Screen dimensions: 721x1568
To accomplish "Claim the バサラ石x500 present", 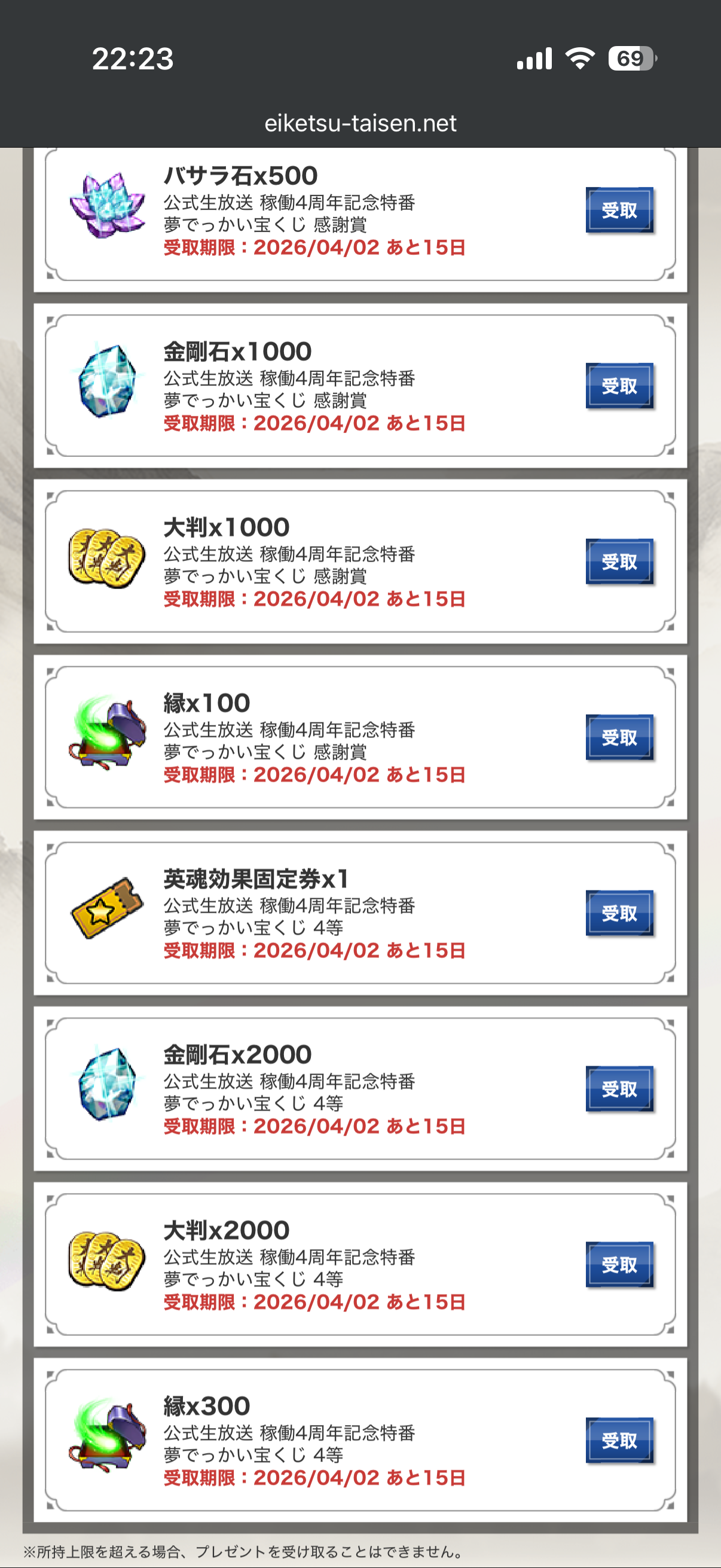I will pos(619,210).
